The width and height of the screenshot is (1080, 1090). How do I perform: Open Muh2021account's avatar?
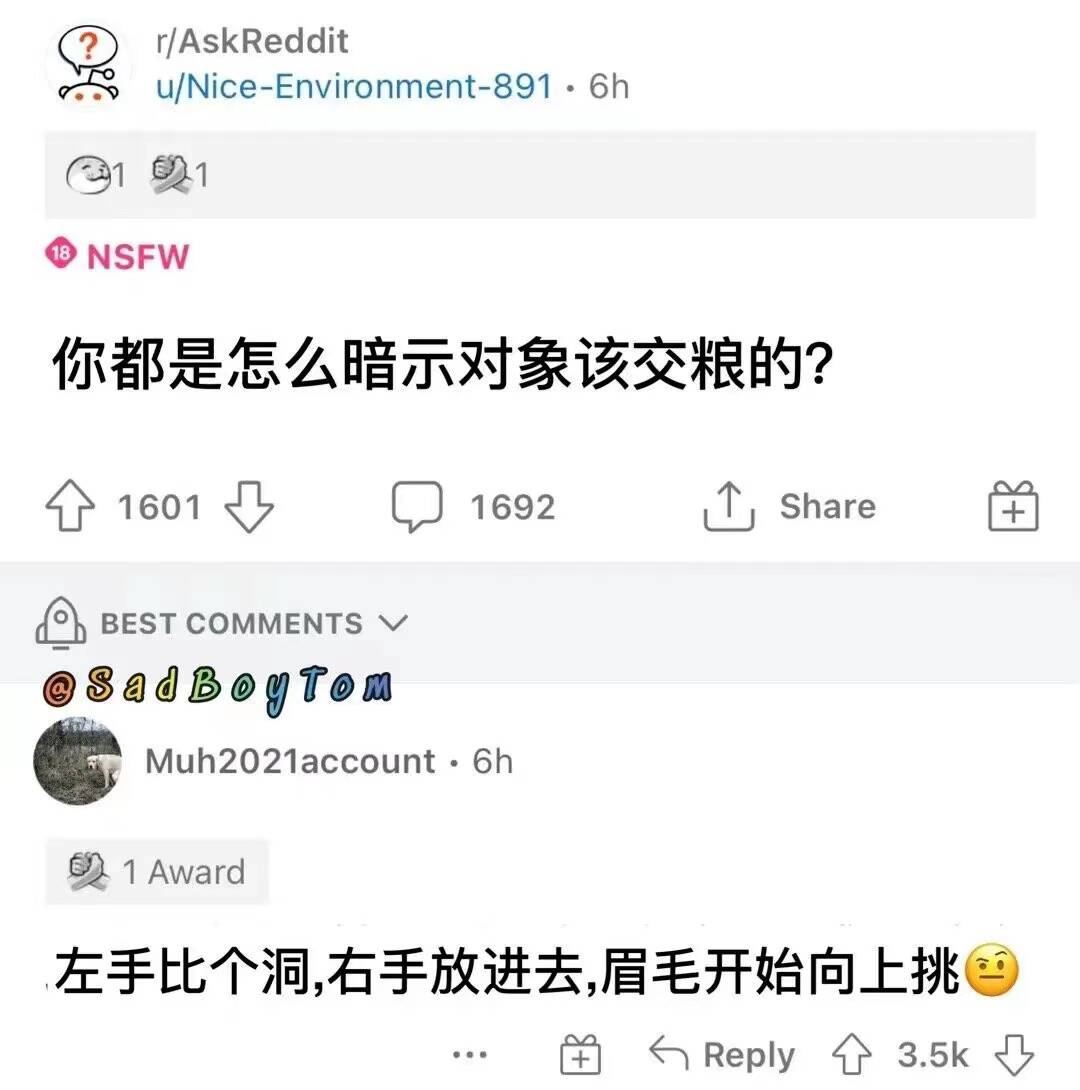click(x=78, y=761)
